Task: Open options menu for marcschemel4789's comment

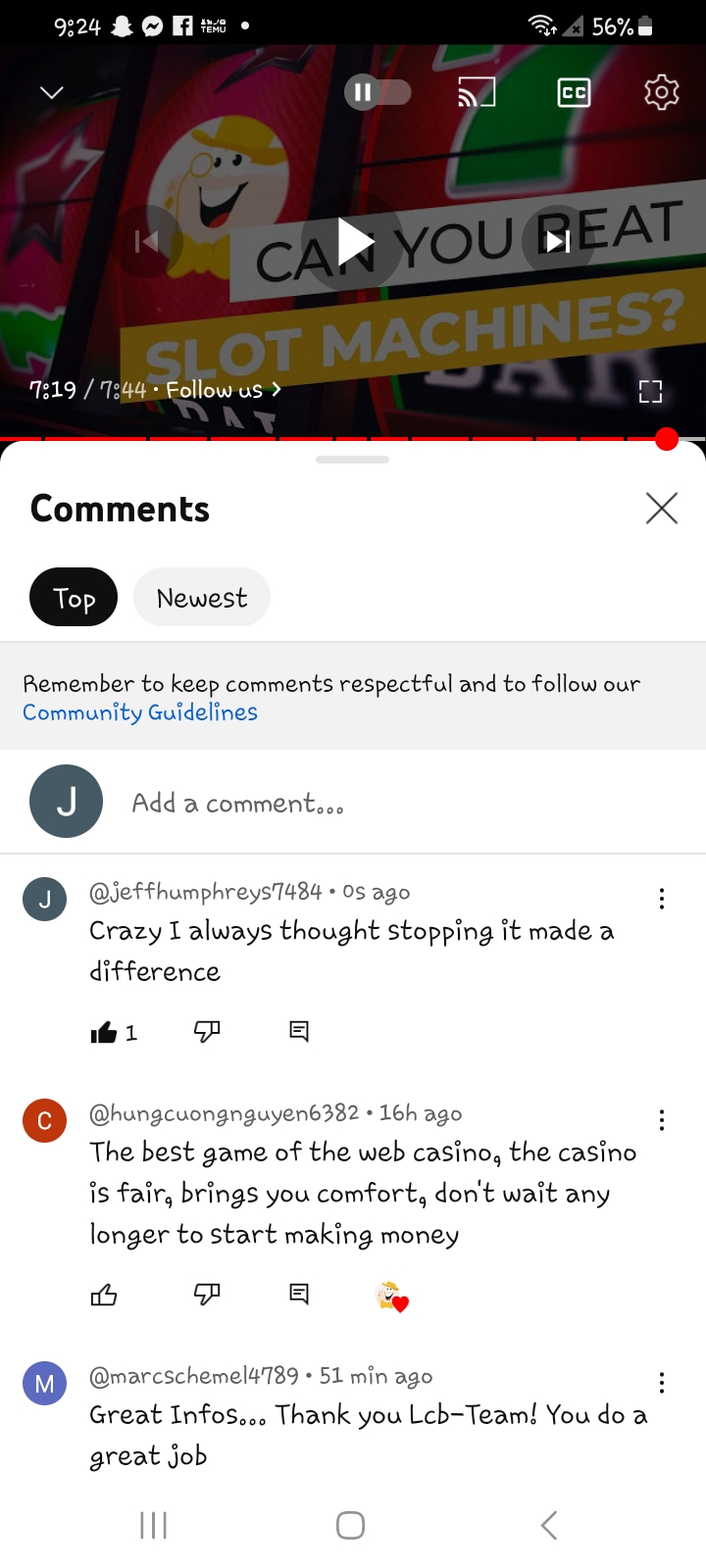Action: point(662,1383)
